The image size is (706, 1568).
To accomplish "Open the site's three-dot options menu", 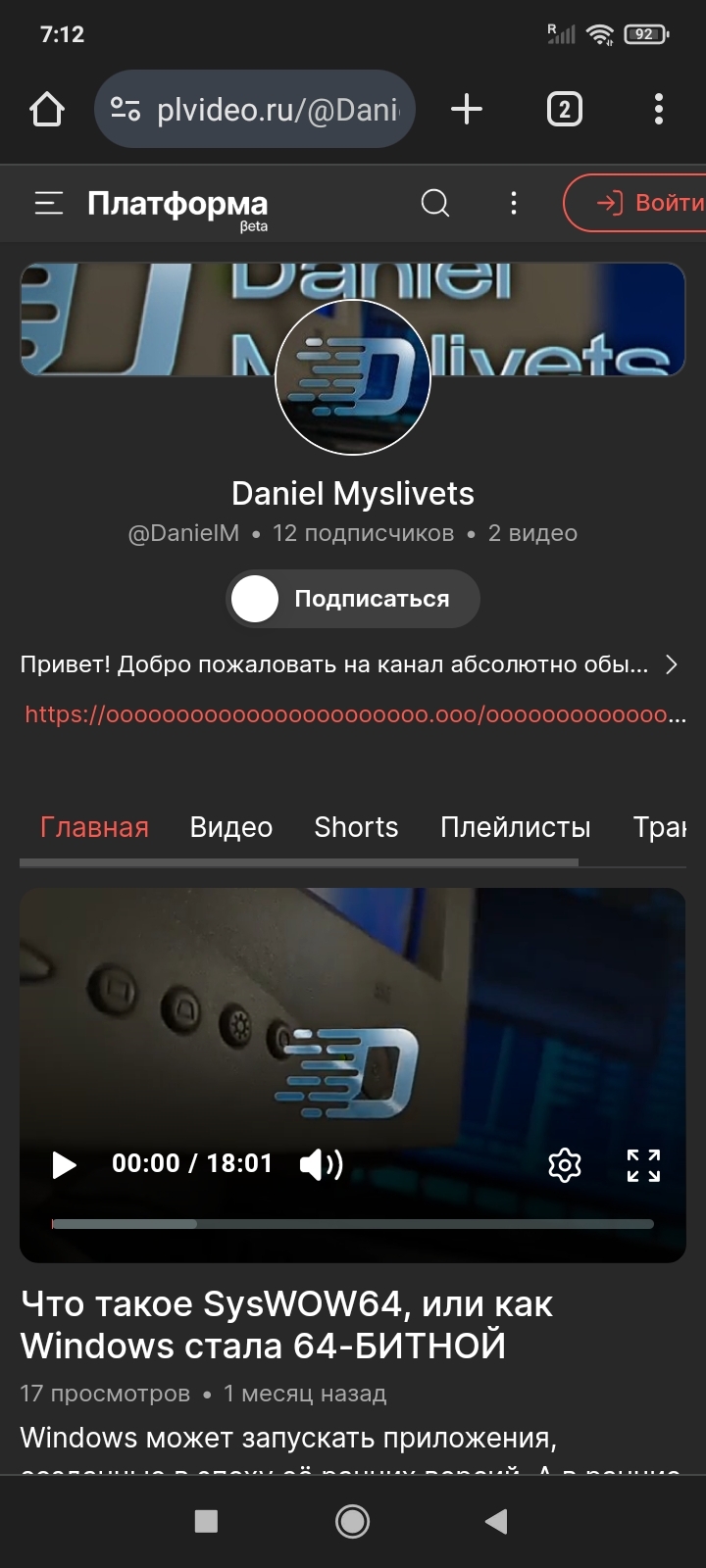I will tap(513, 203).
